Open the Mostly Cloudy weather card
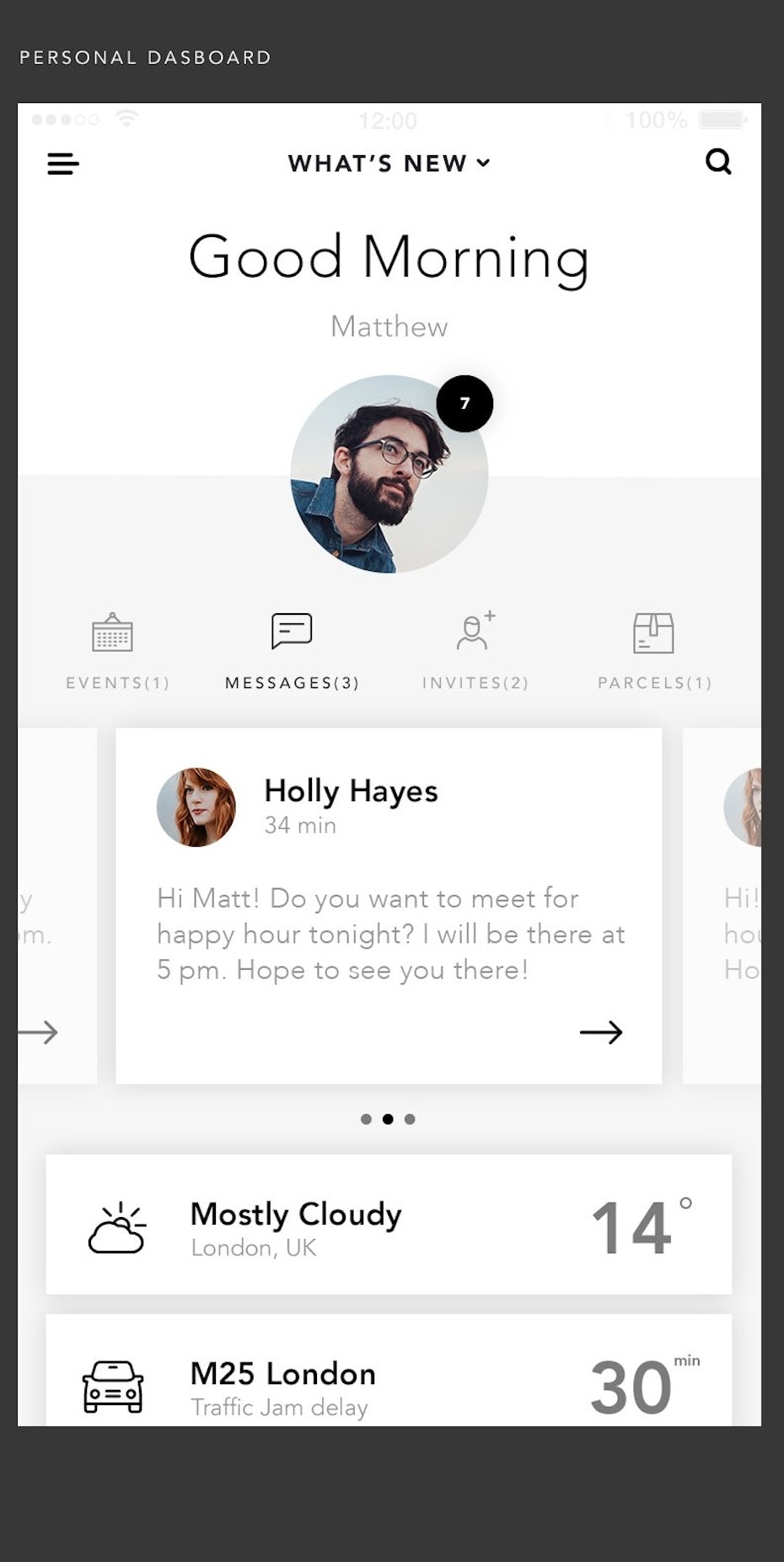The width and height of the screenshot is (784, 1562). coord(389,1224)
